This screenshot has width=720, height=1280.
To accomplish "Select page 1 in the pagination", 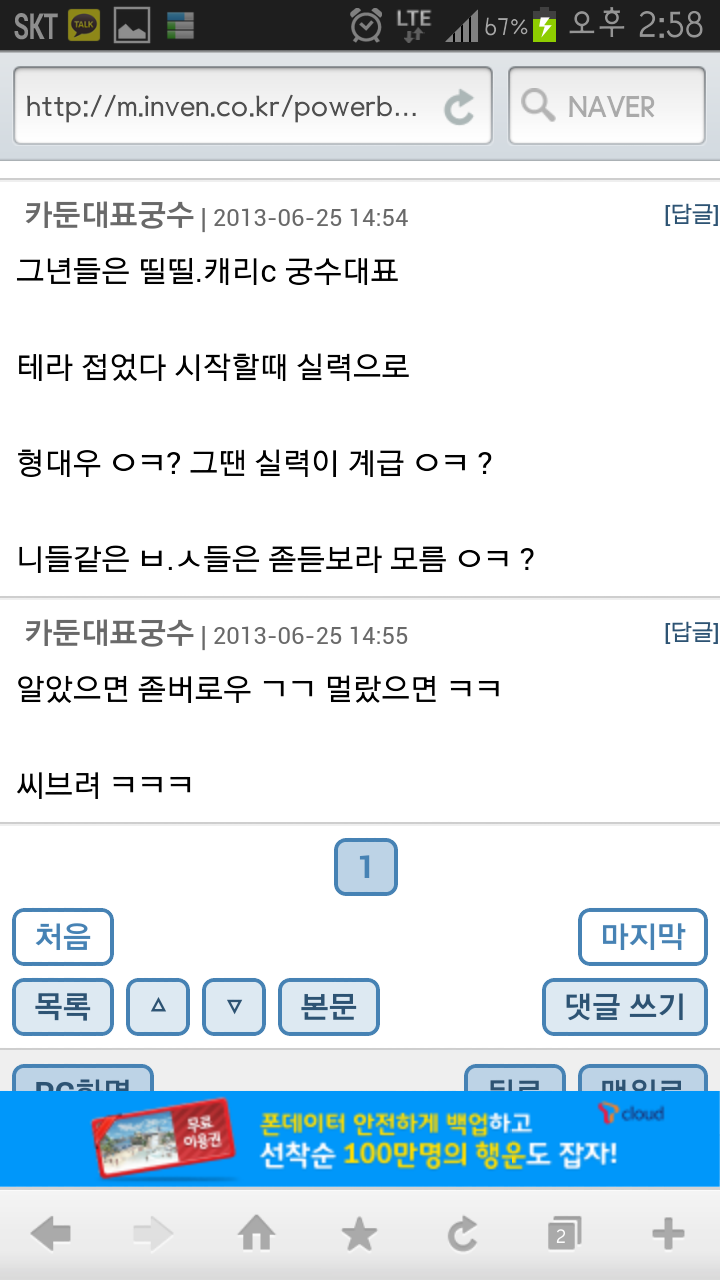I will coord(365,867).
